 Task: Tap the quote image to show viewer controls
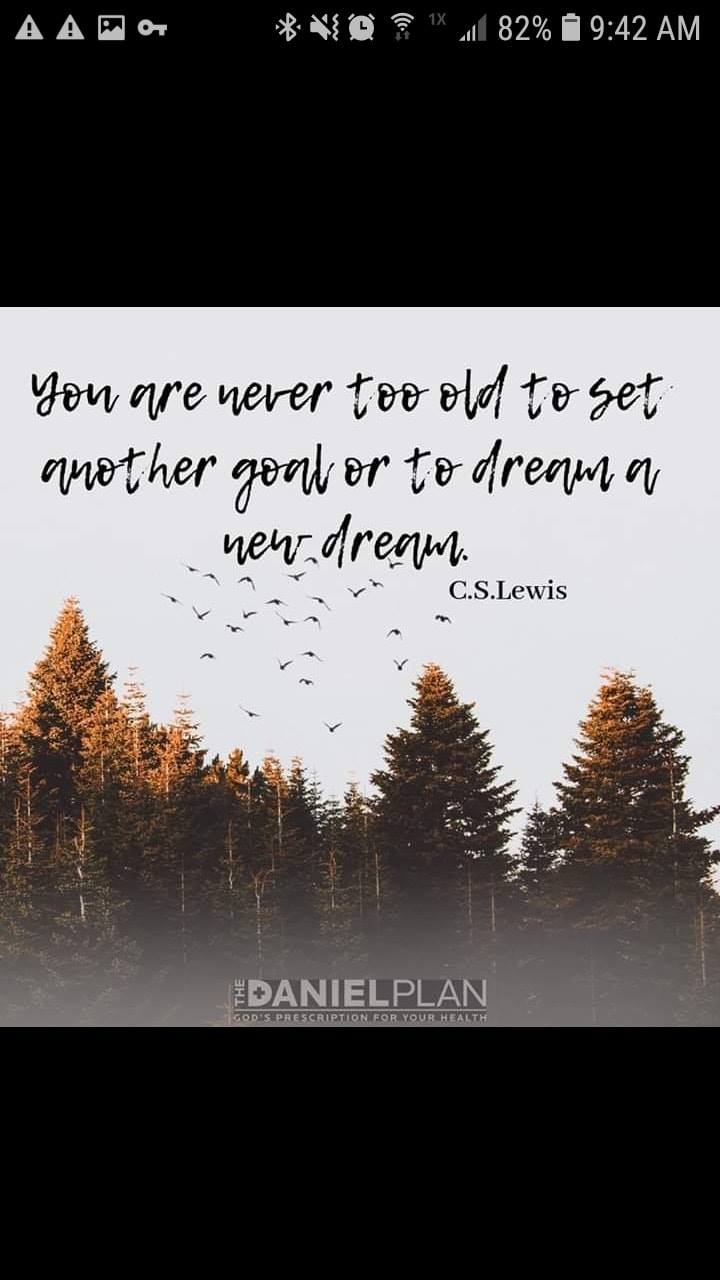(x=360, y=666)
